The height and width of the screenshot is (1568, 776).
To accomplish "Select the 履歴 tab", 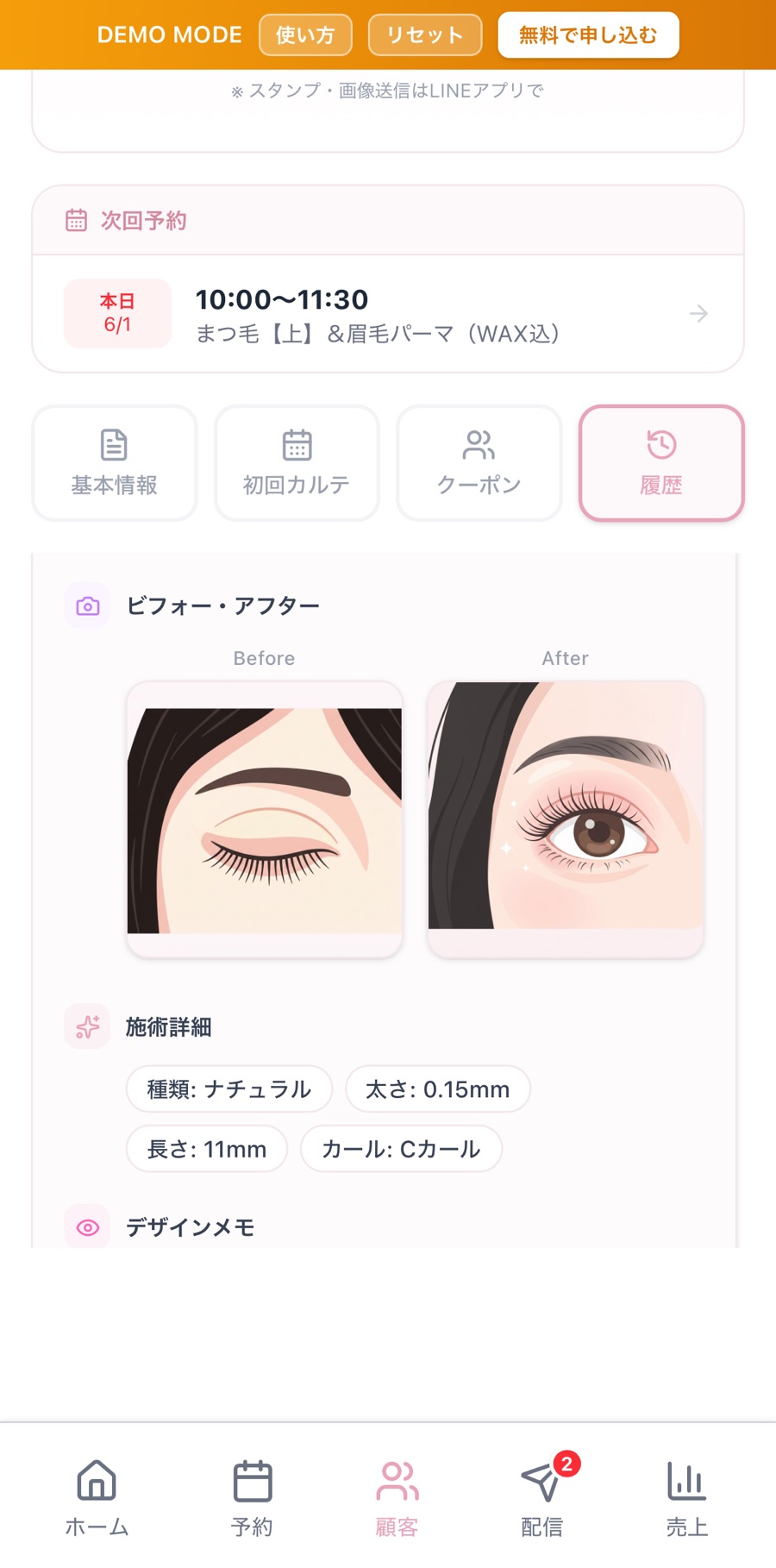I will (x=661, y=463).
